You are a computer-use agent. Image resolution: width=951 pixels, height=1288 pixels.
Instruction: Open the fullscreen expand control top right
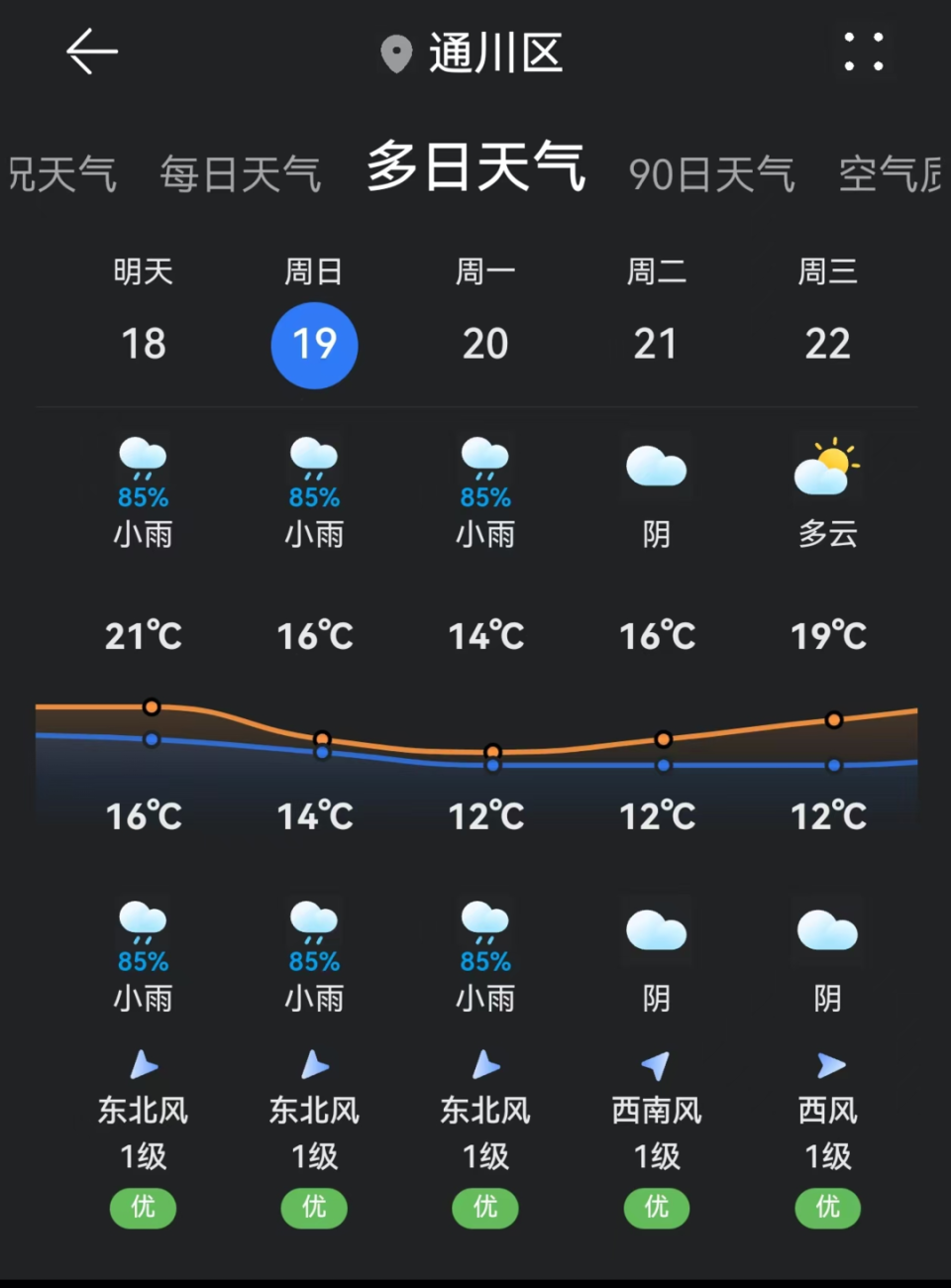864,54
